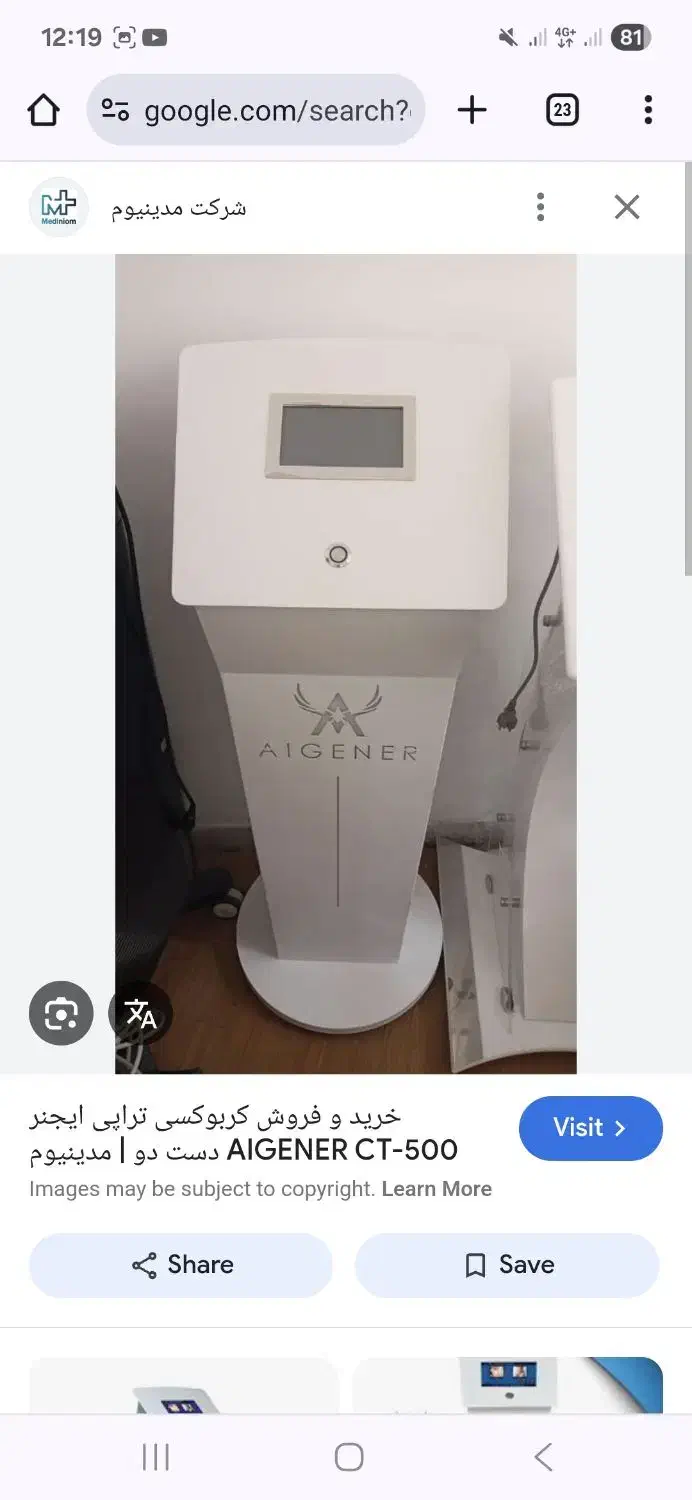Visit the AIGENER CT-500 page
This screenshot has height=1500, width=692.
tap(590, 1128)
